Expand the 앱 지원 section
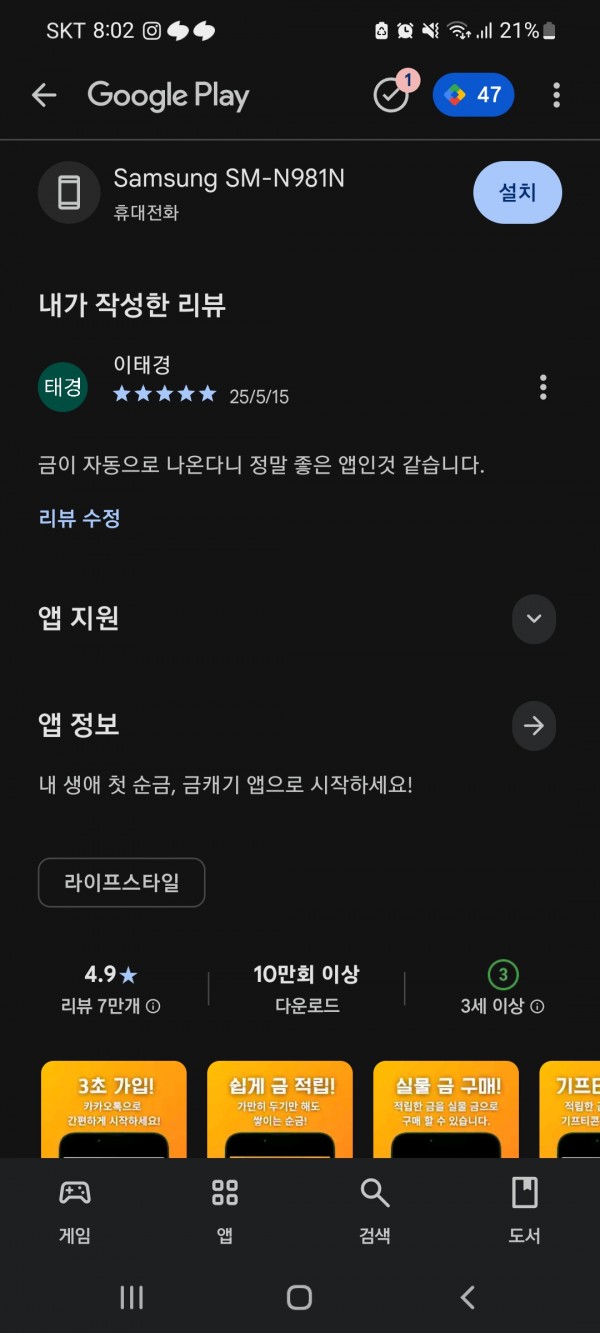This screenshot has width=600, height=1333. (534, 619)
